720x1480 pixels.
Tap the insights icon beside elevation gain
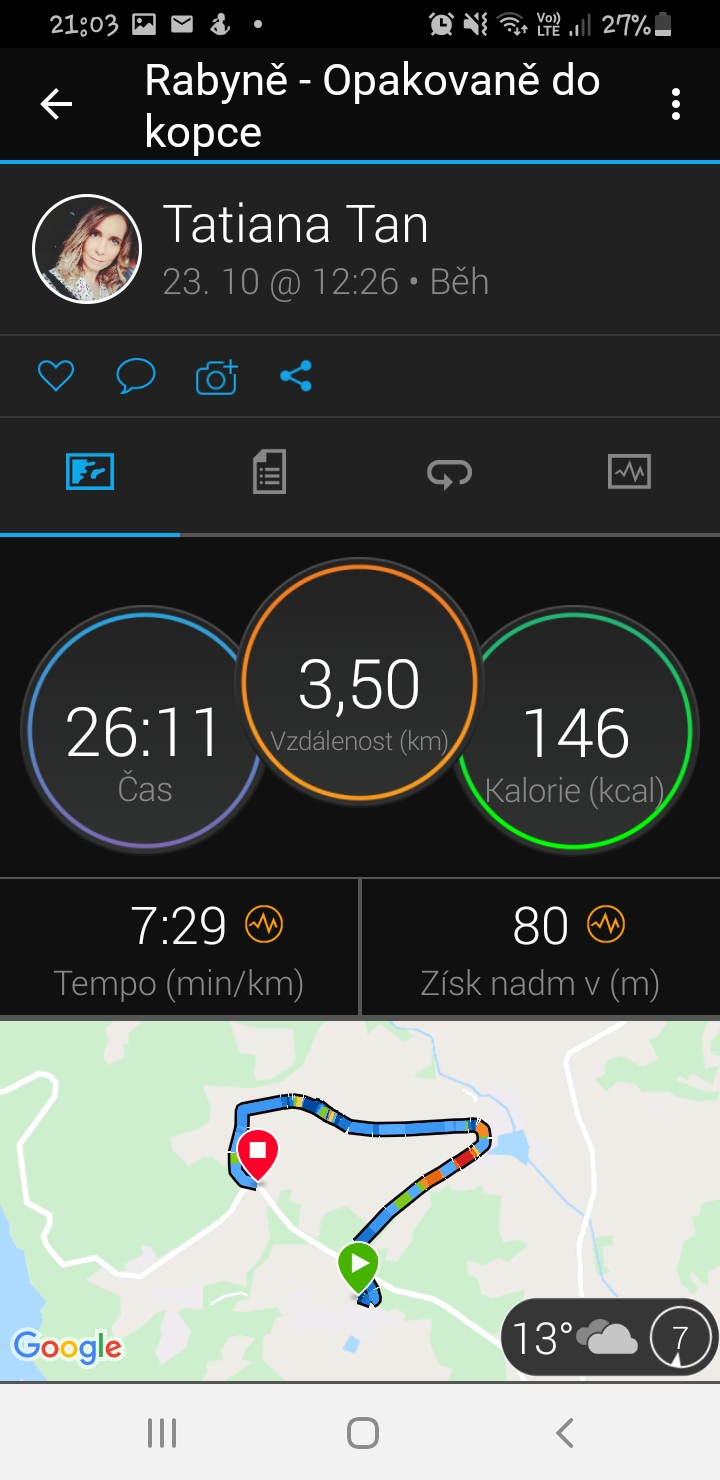click(606, 925)
